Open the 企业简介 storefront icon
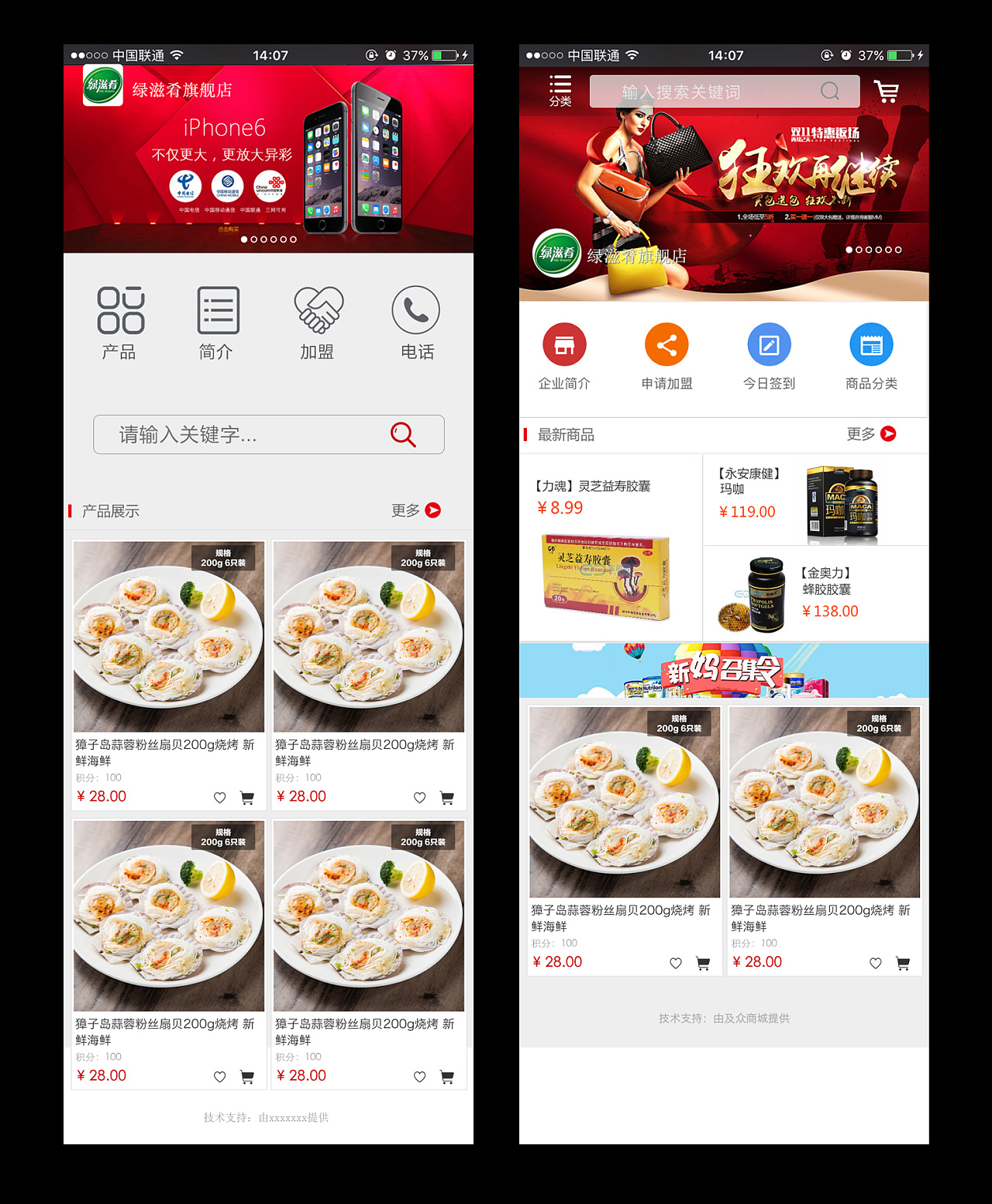Viewport: 992px width, 1204px height. 563,344
